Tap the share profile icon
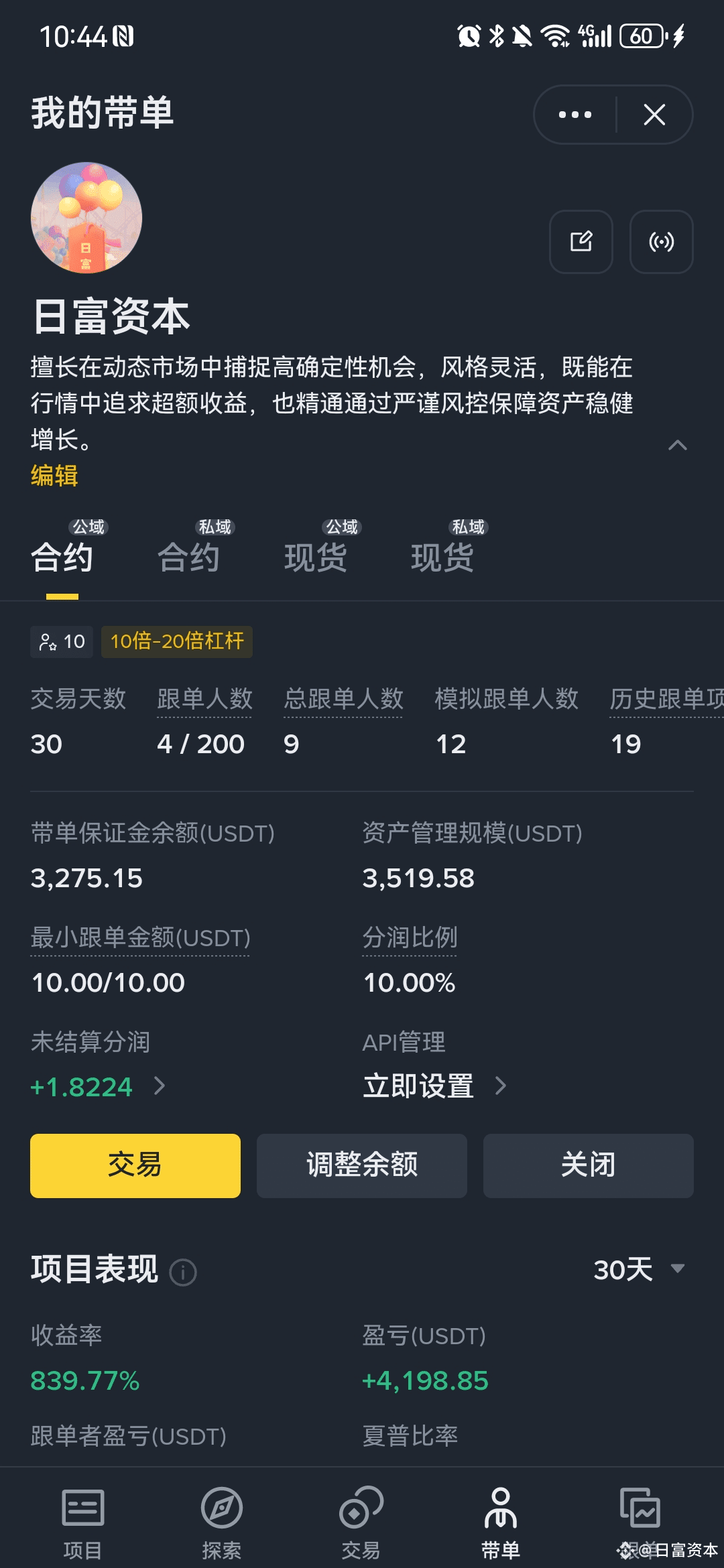 click(x=581, y=242)
